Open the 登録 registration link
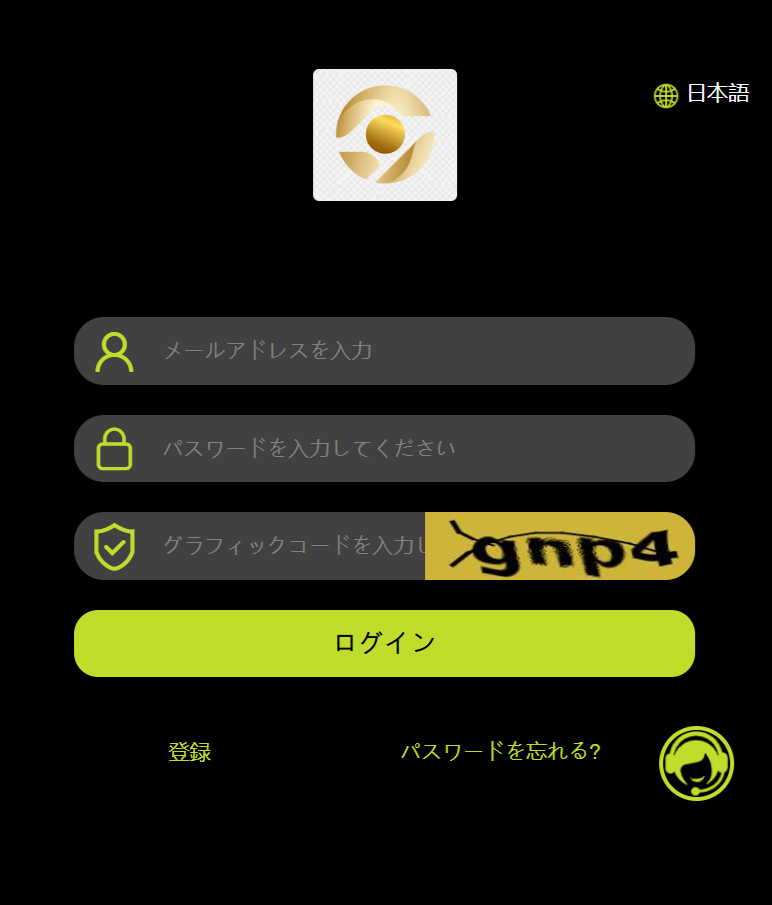 coord(190,752)
